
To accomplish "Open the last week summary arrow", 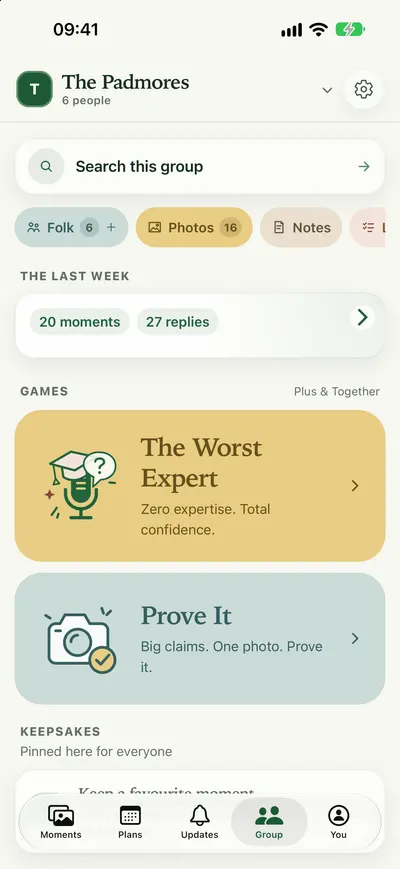I will pyautogui.click(x=363, y=318).
